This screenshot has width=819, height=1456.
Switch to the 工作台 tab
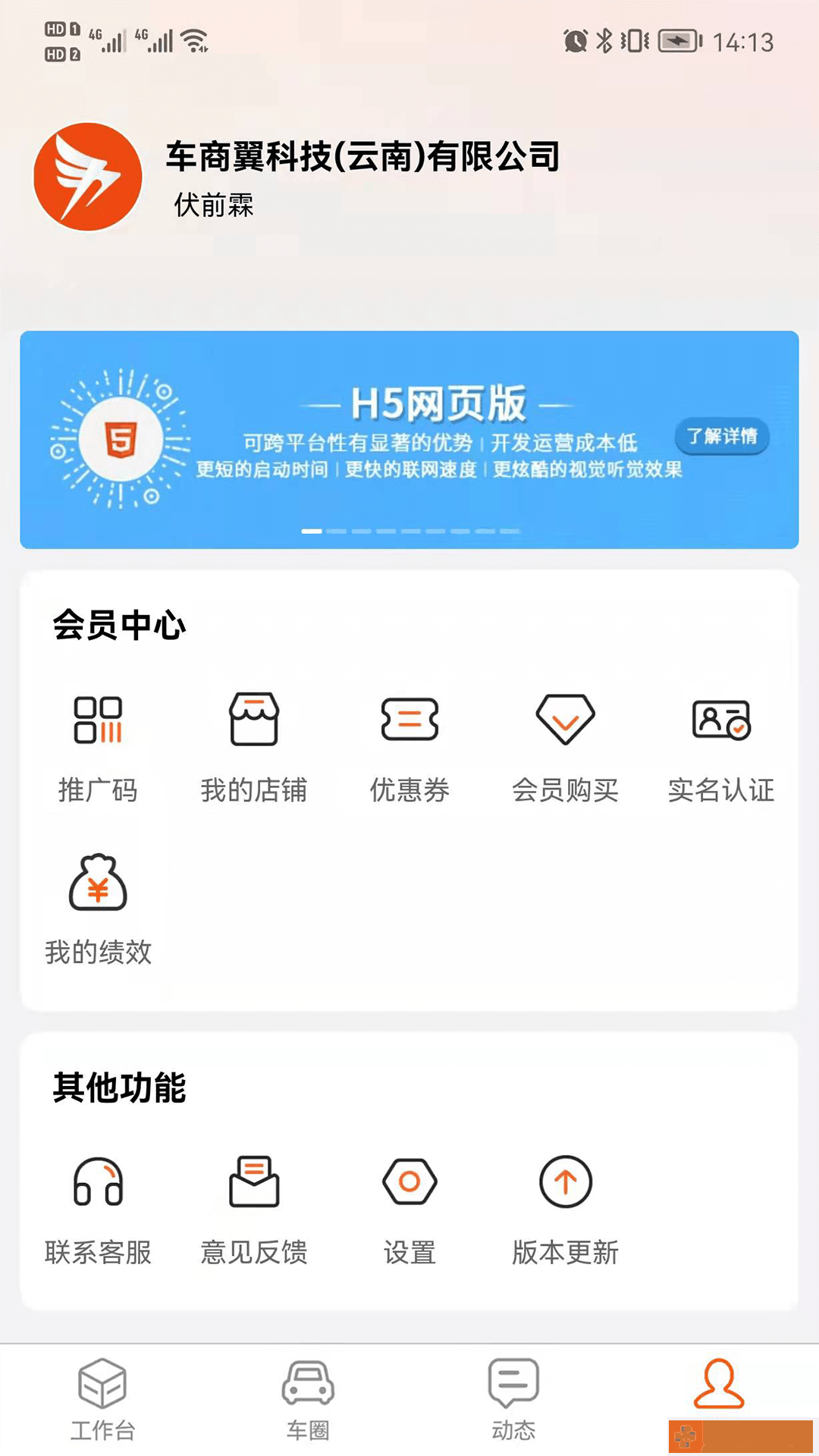(x=102, y=1399)
